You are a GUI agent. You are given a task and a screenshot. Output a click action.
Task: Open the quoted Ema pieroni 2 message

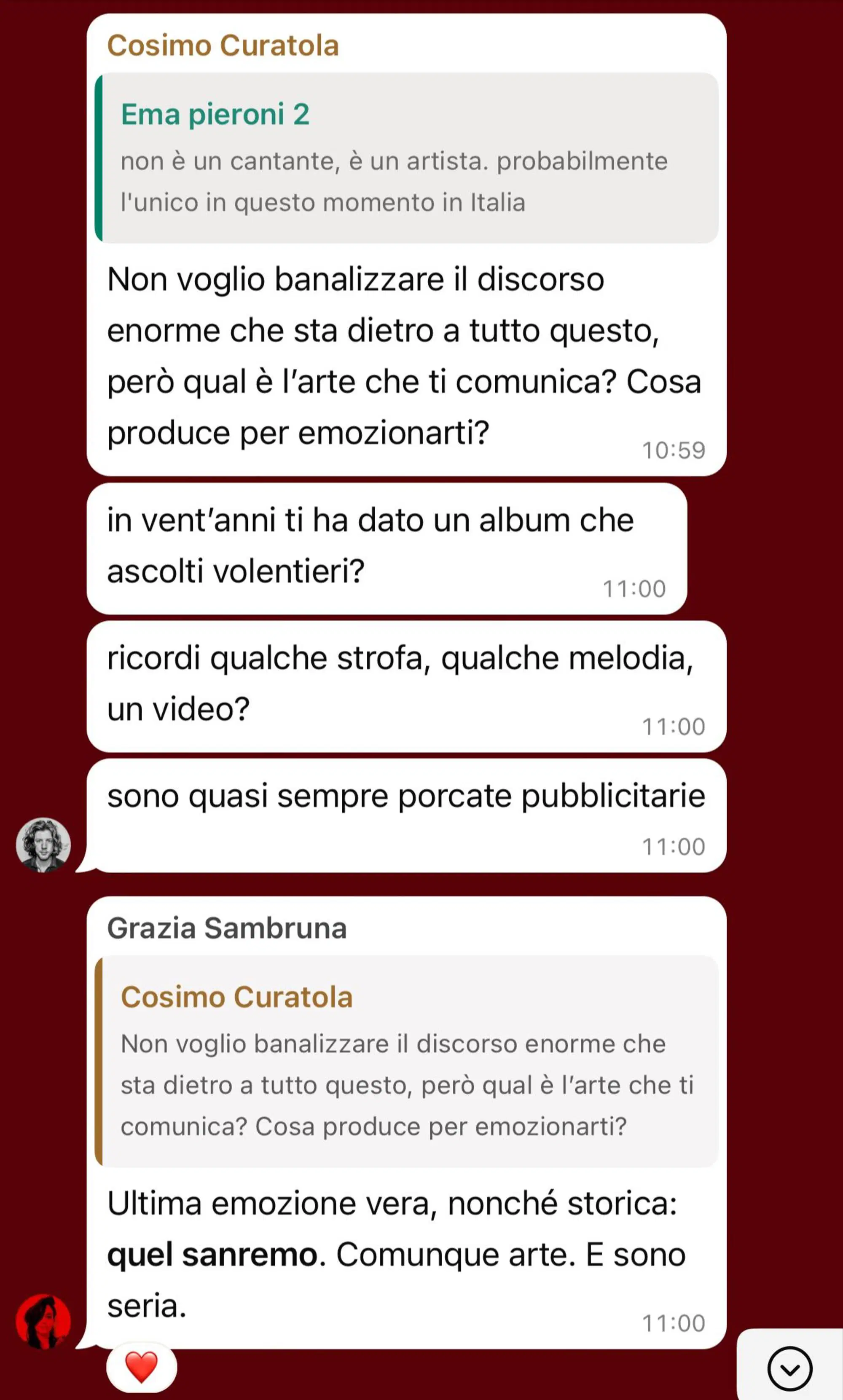(407, 158)
